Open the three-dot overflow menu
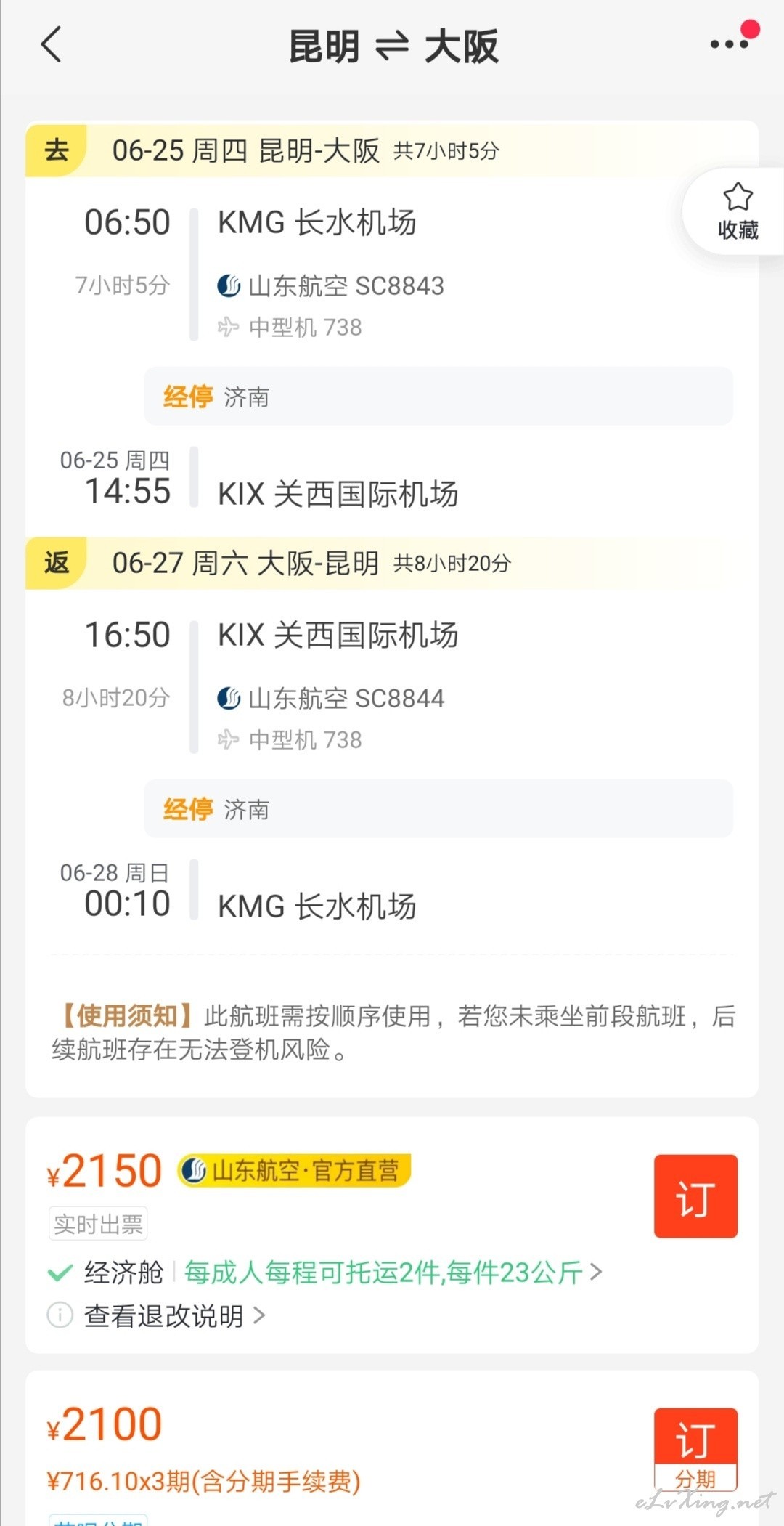Viewport: 784px width, 1526px height. (x=729, y=44)
